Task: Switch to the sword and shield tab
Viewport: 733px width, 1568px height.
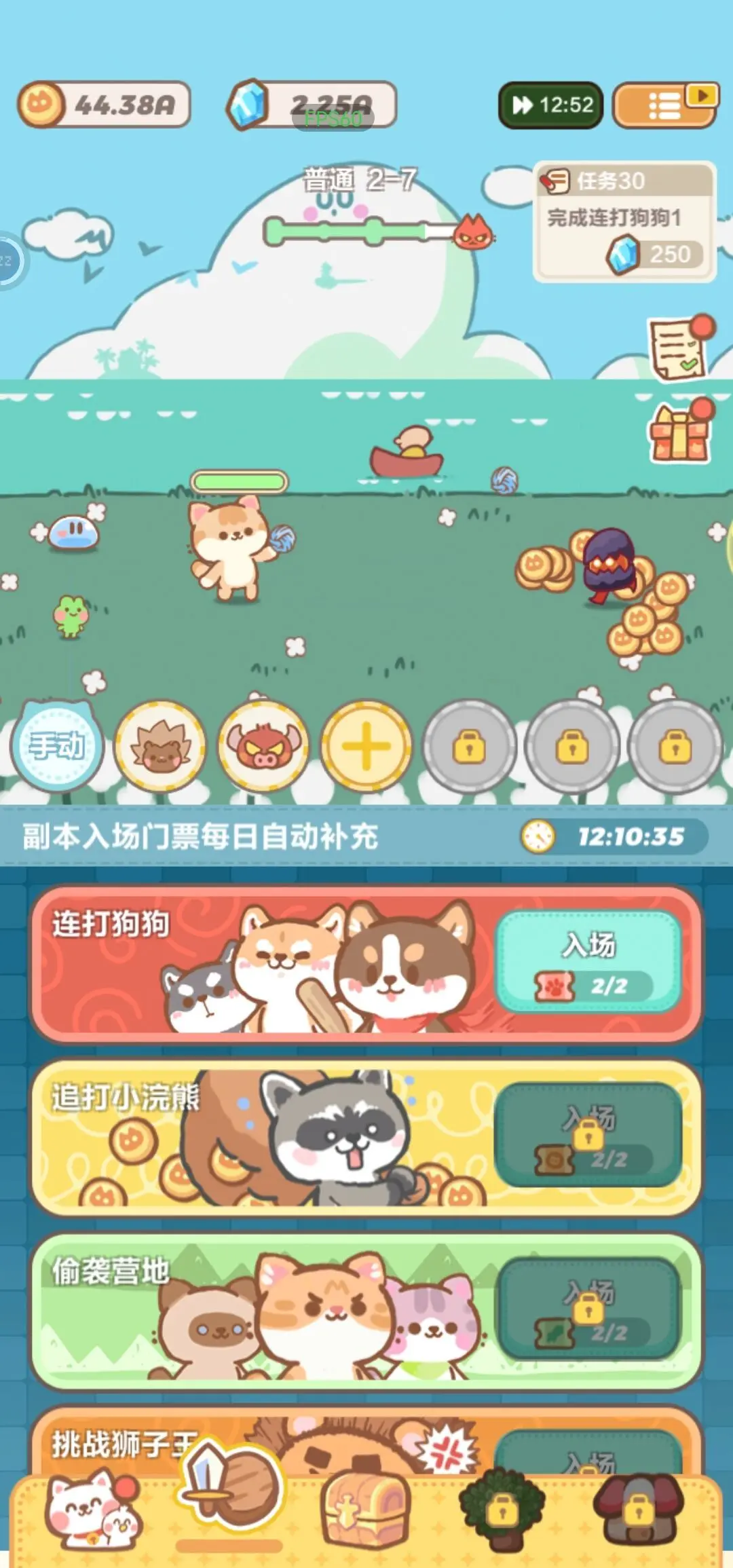Action: coord(229,1493)
